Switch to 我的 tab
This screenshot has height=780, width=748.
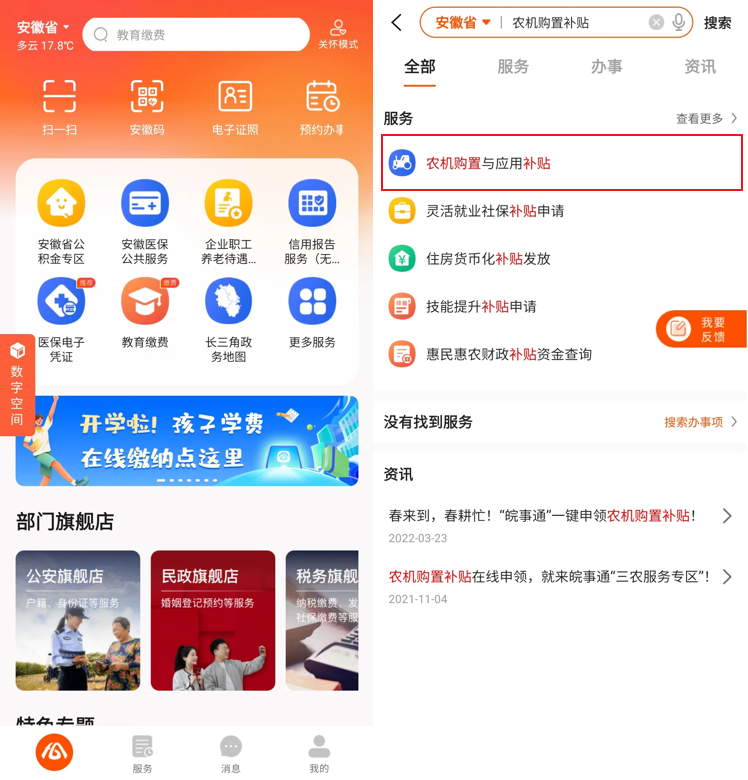click(x=319, y=754)
